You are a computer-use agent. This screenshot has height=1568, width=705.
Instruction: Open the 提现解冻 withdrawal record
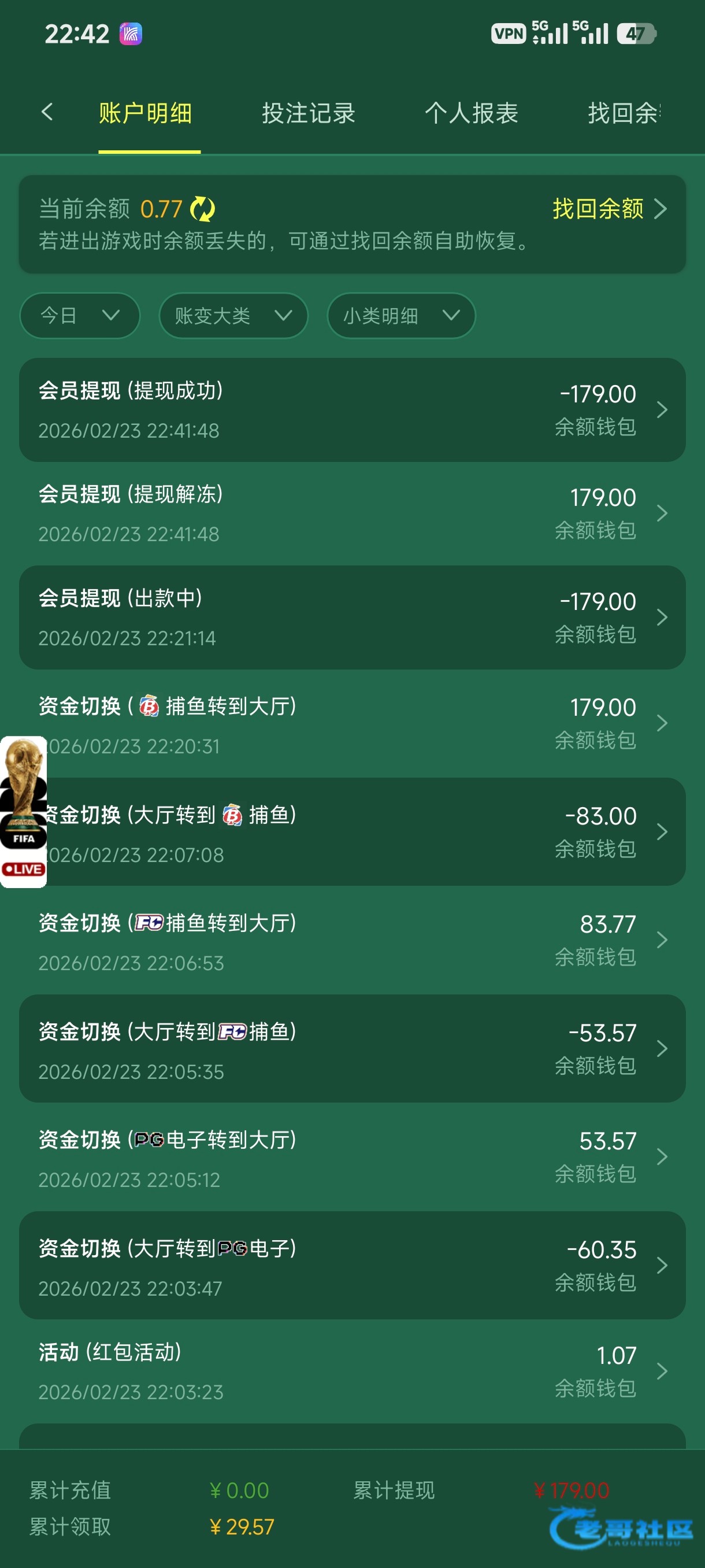pos(352,513)
